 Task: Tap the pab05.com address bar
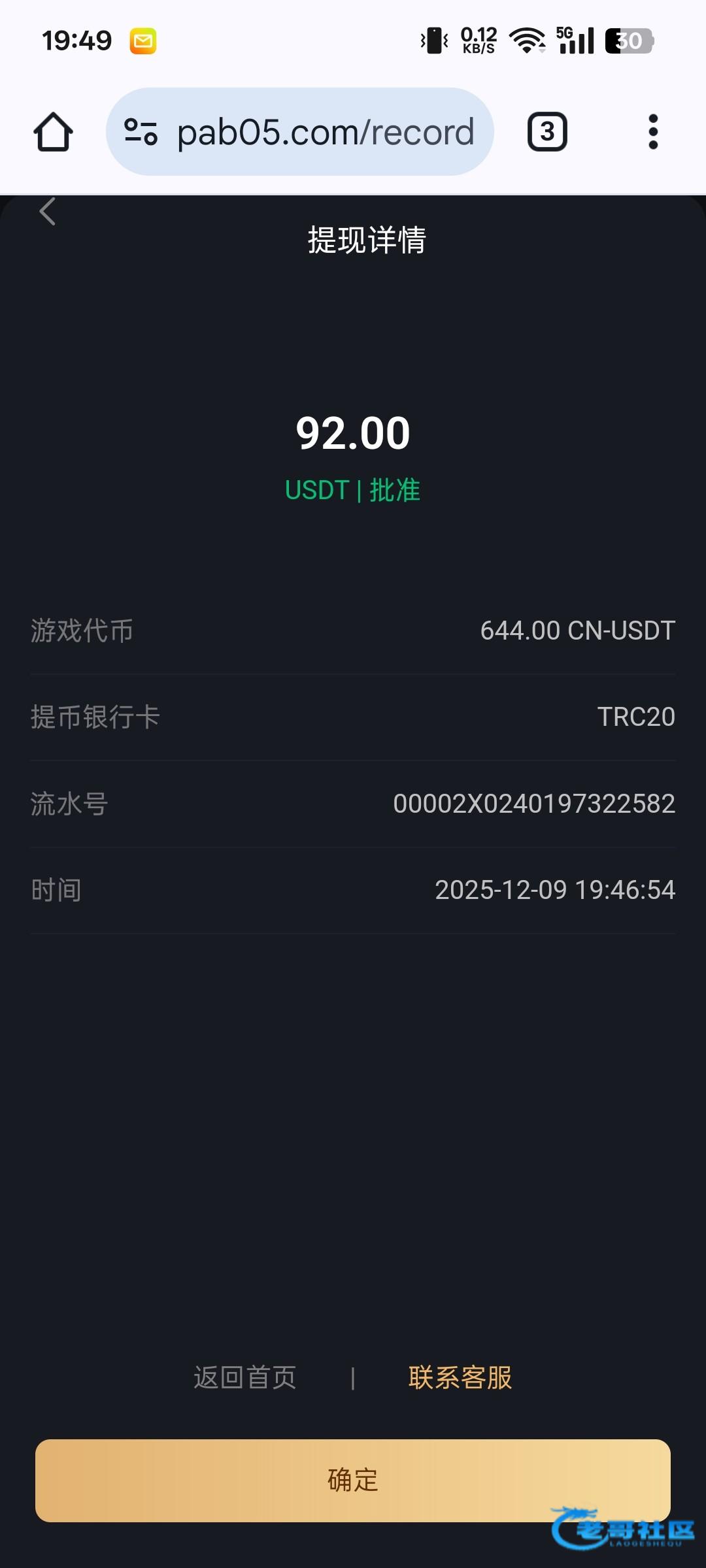pyautogui.click(x=326, y=132)
